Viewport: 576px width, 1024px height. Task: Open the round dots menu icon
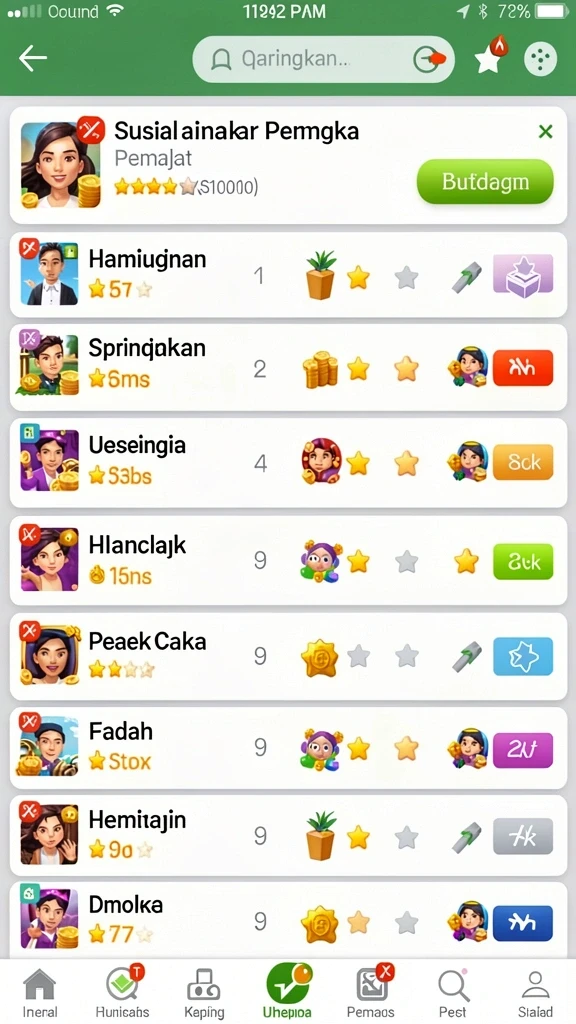(x=540, y=59)
